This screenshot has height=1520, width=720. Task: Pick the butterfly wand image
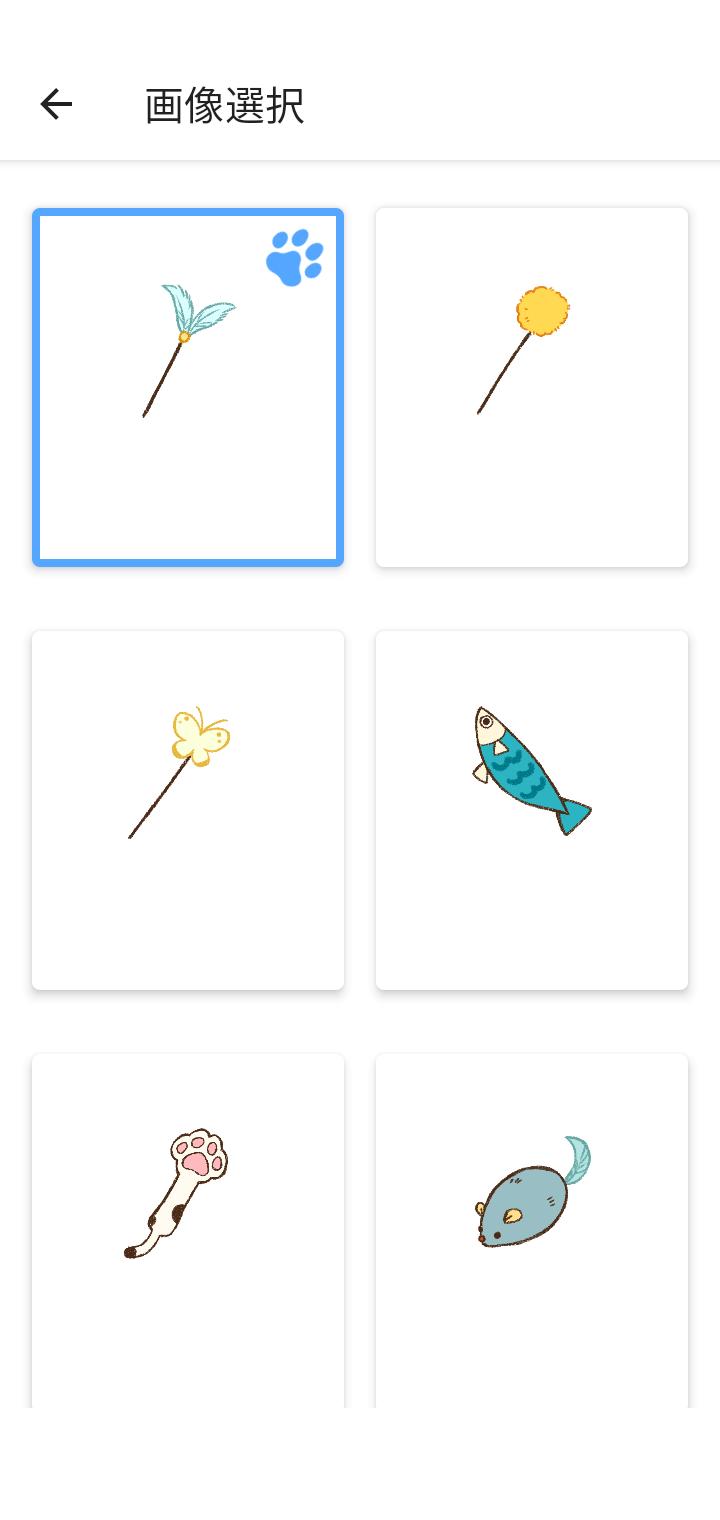pyautogui.click(x=188, y=810)
